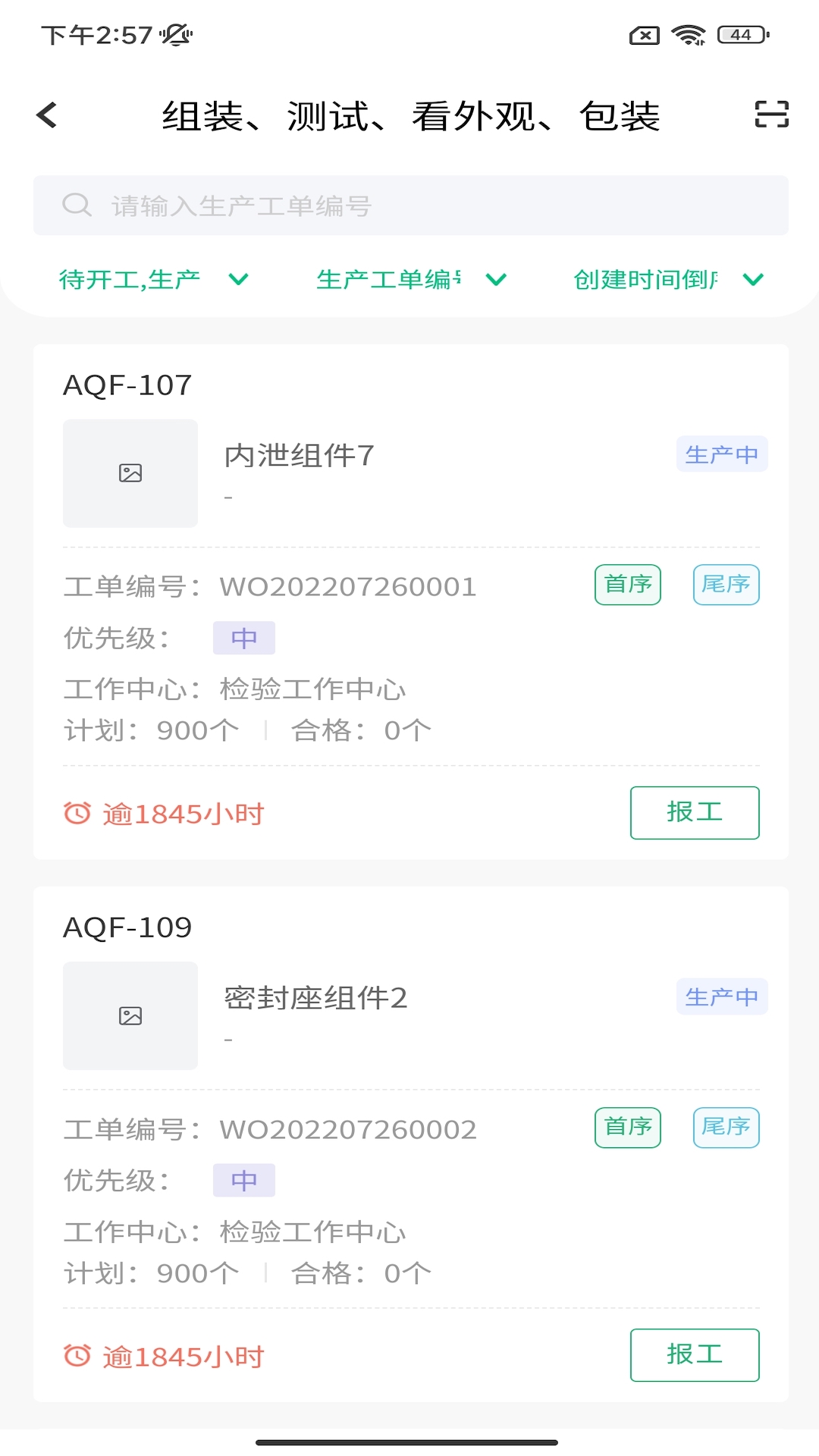Open the 创建时间倒序 sort dropdown
The height and width of the screenshot is (1456, 819).
667,280
